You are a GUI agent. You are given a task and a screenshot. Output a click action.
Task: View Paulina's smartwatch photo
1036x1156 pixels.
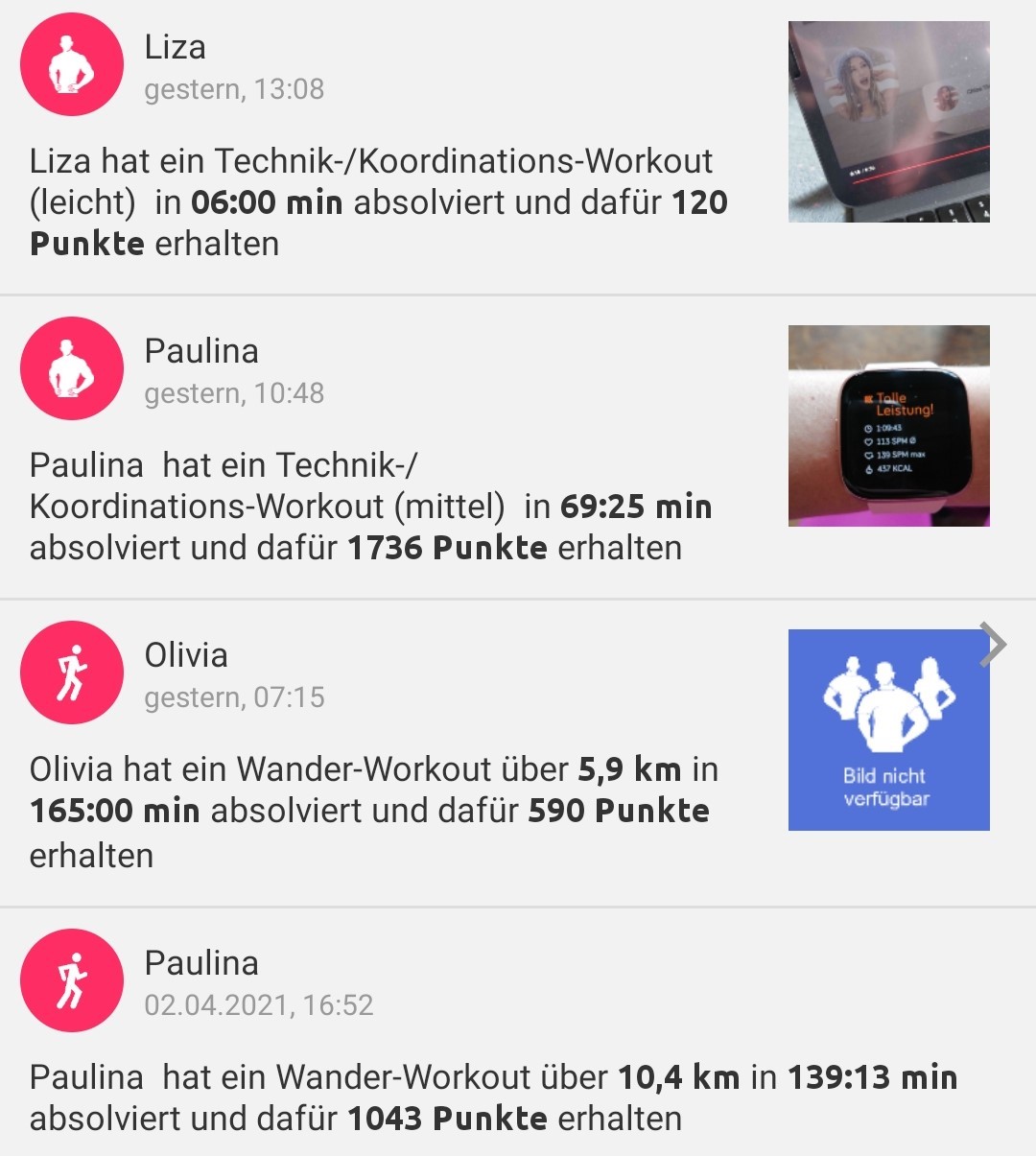888,426
